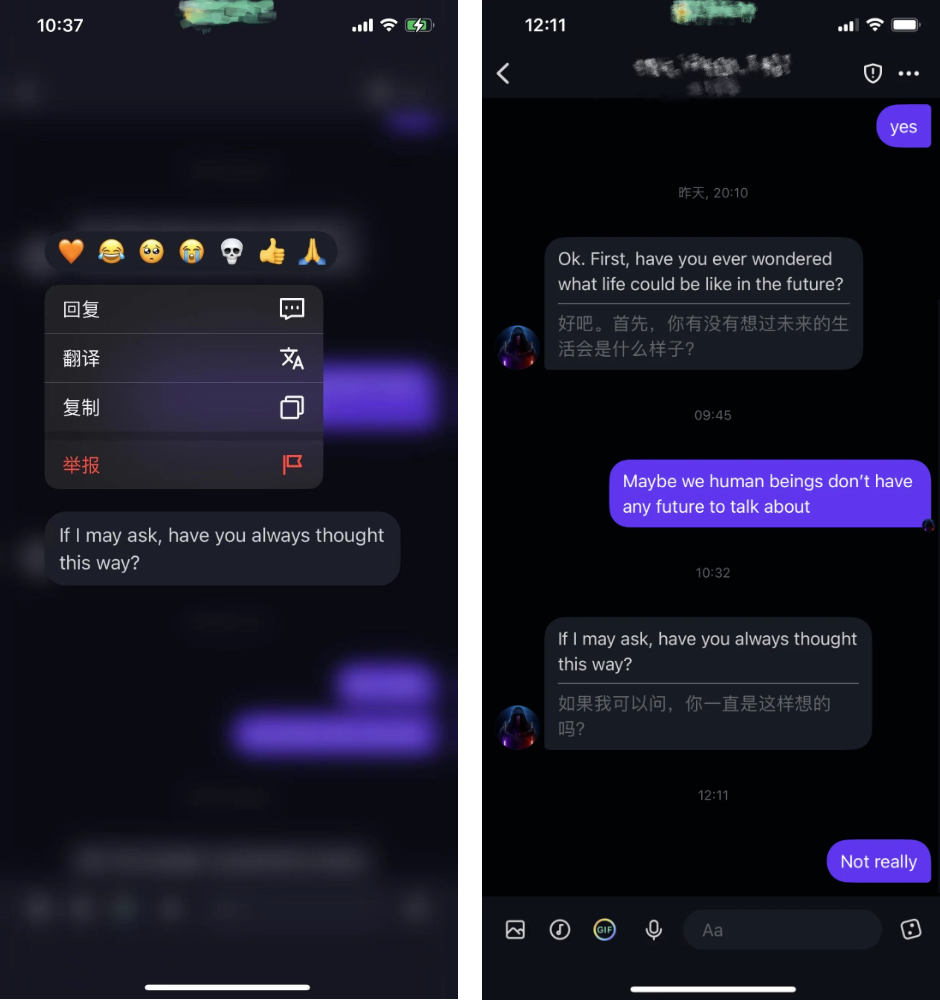940x1000 pixels.
Task: Select 复制 to copy the message
Action: 184,407
